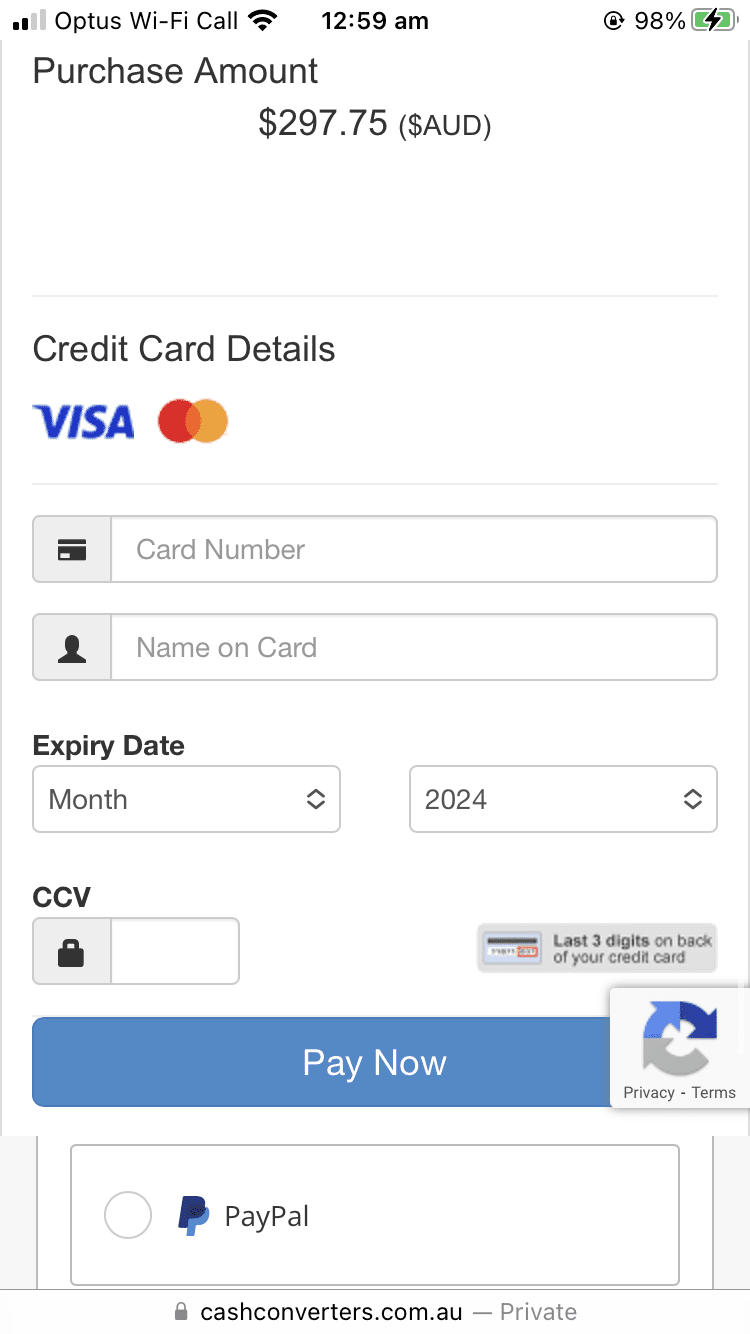Focus the CCV input box

(x=174, y=951)
